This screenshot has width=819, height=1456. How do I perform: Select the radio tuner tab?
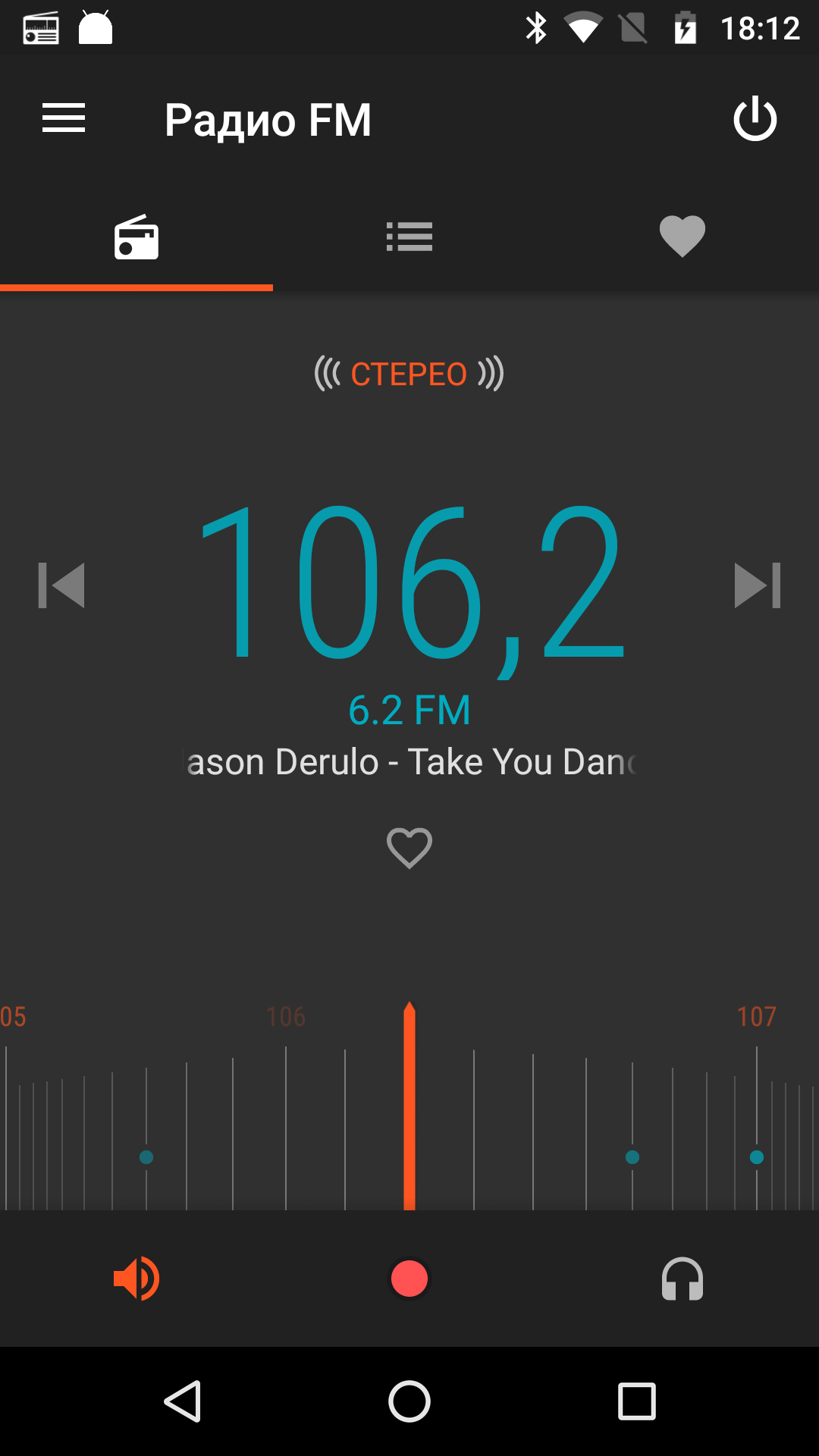click(x=136, y=237)
